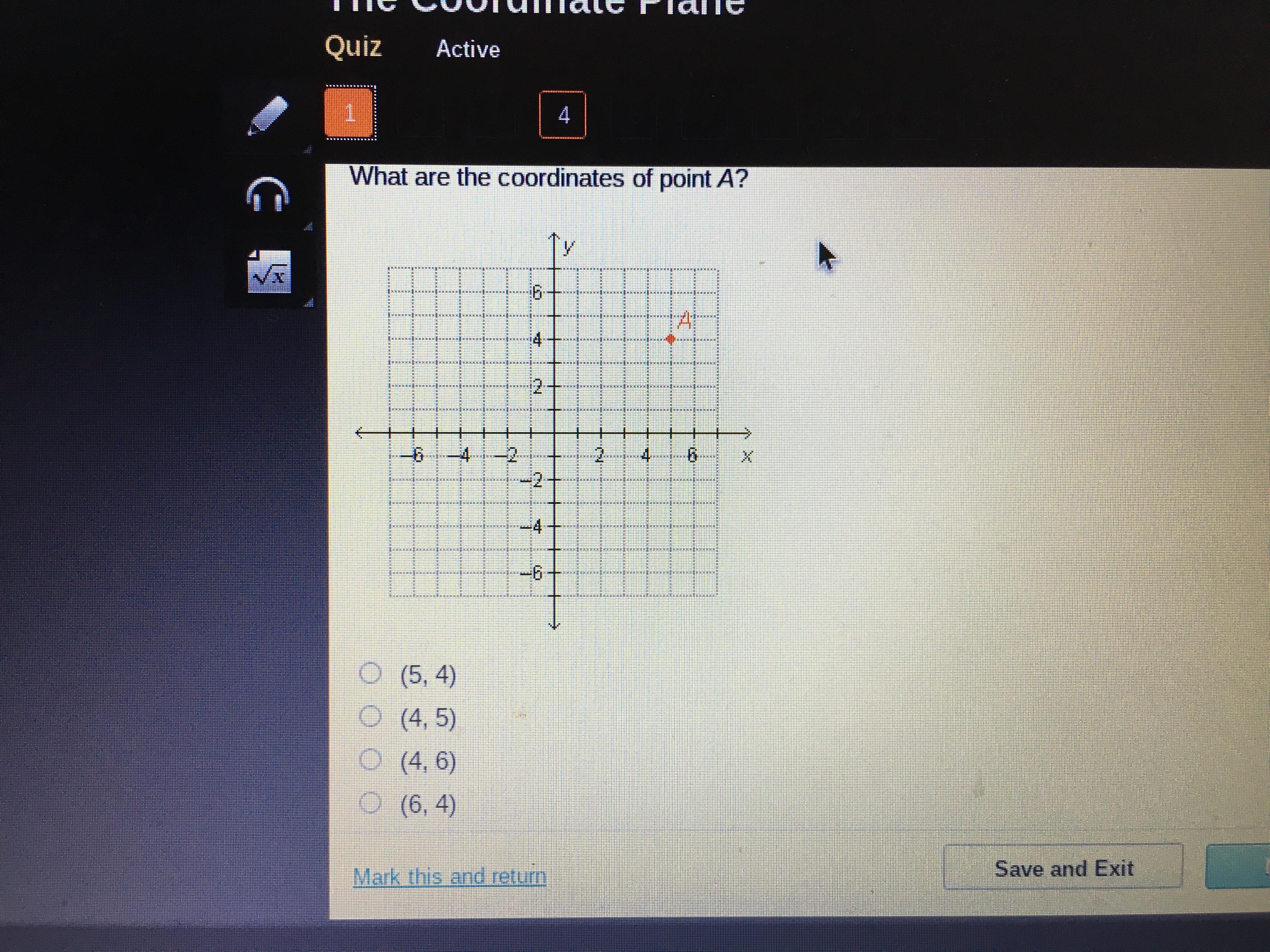Tap the Save and Exit button
Viewport: 1270px width, 952px height.
(x=1063, y=868)
